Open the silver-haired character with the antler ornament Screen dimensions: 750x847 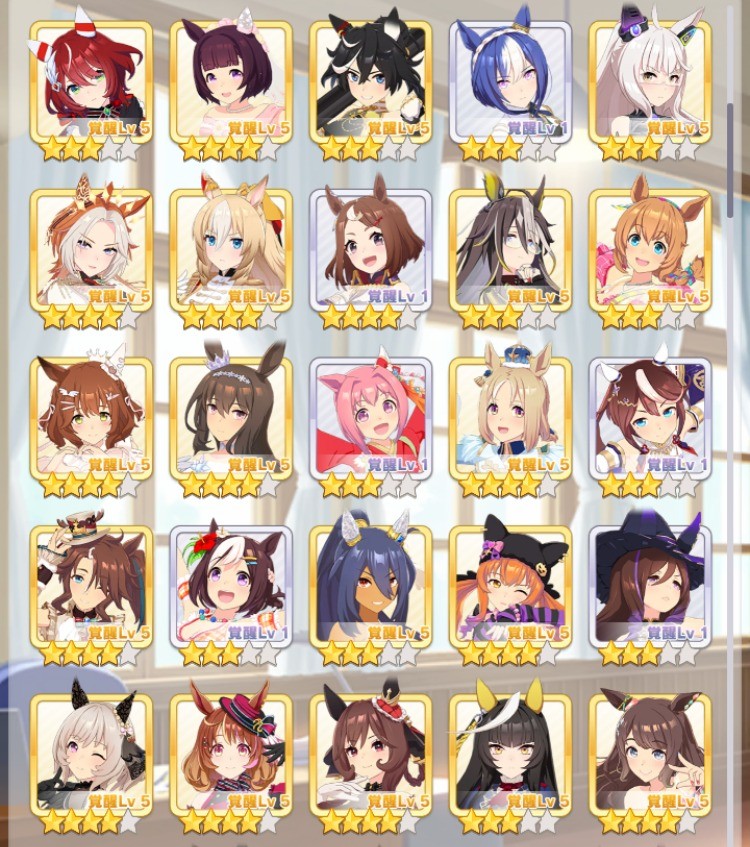(x=91, y=250)
